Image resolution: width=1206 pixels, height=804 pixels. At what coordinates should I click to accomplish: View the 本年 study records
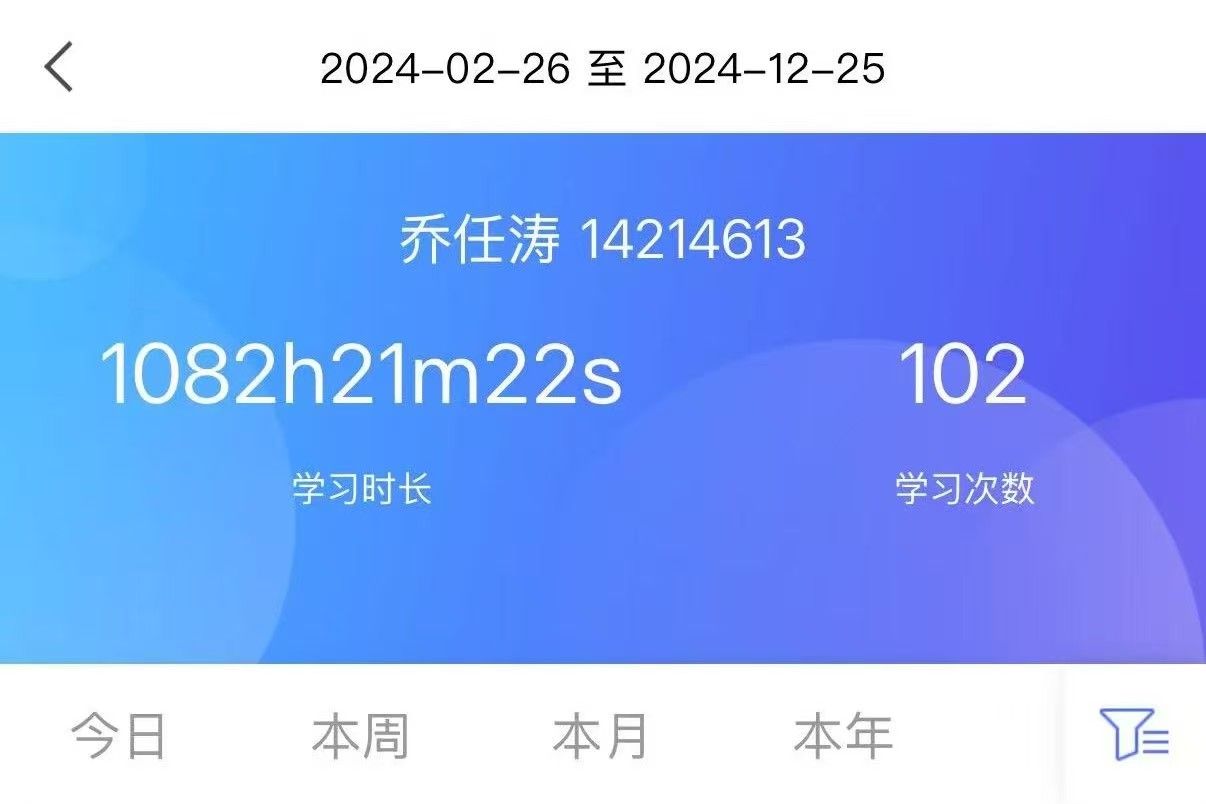(x=842, y=737)
